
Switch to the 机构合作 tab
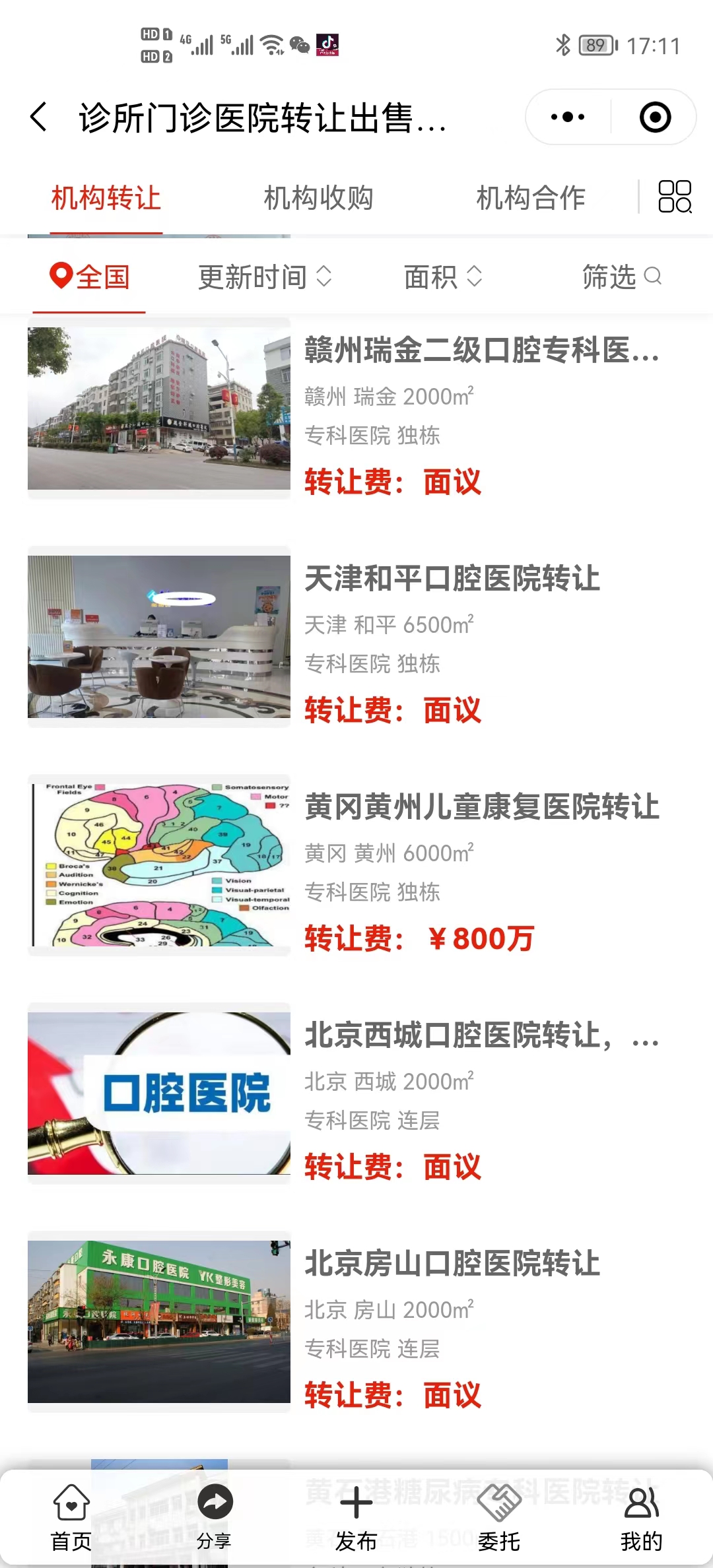531,198
